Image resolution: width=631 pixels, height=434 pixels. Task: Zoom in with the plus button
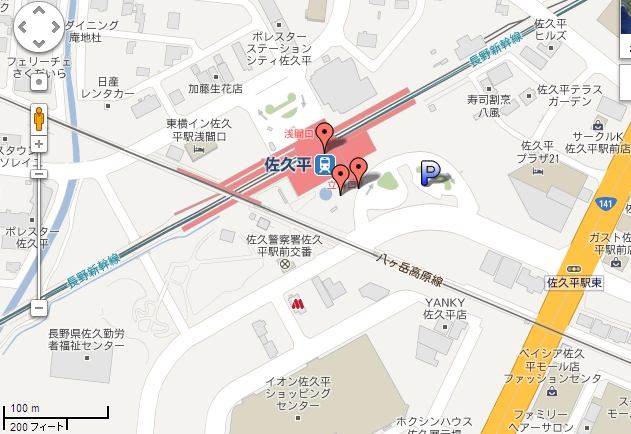coord(39,145)
